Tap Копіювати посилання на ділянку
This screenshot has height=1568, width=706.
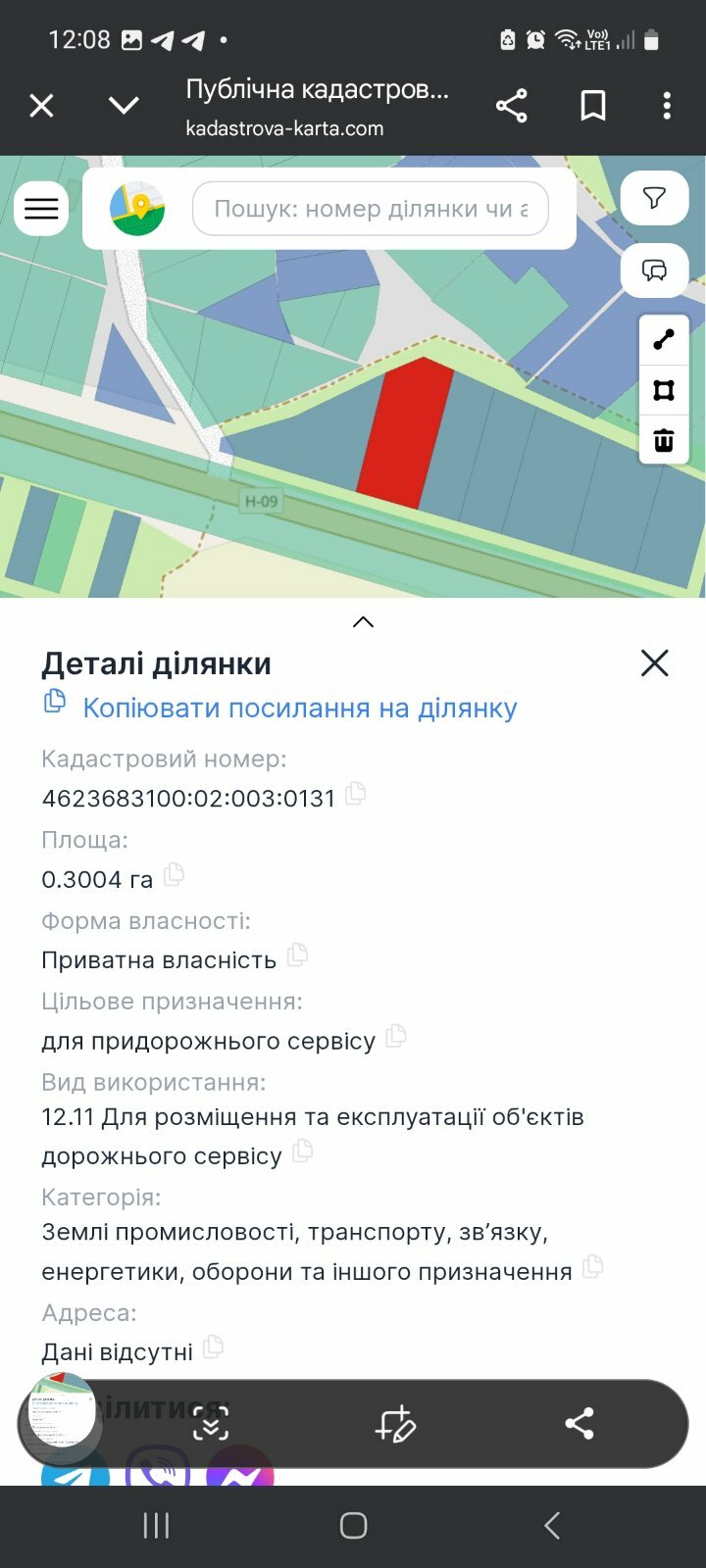click(300, 708)
